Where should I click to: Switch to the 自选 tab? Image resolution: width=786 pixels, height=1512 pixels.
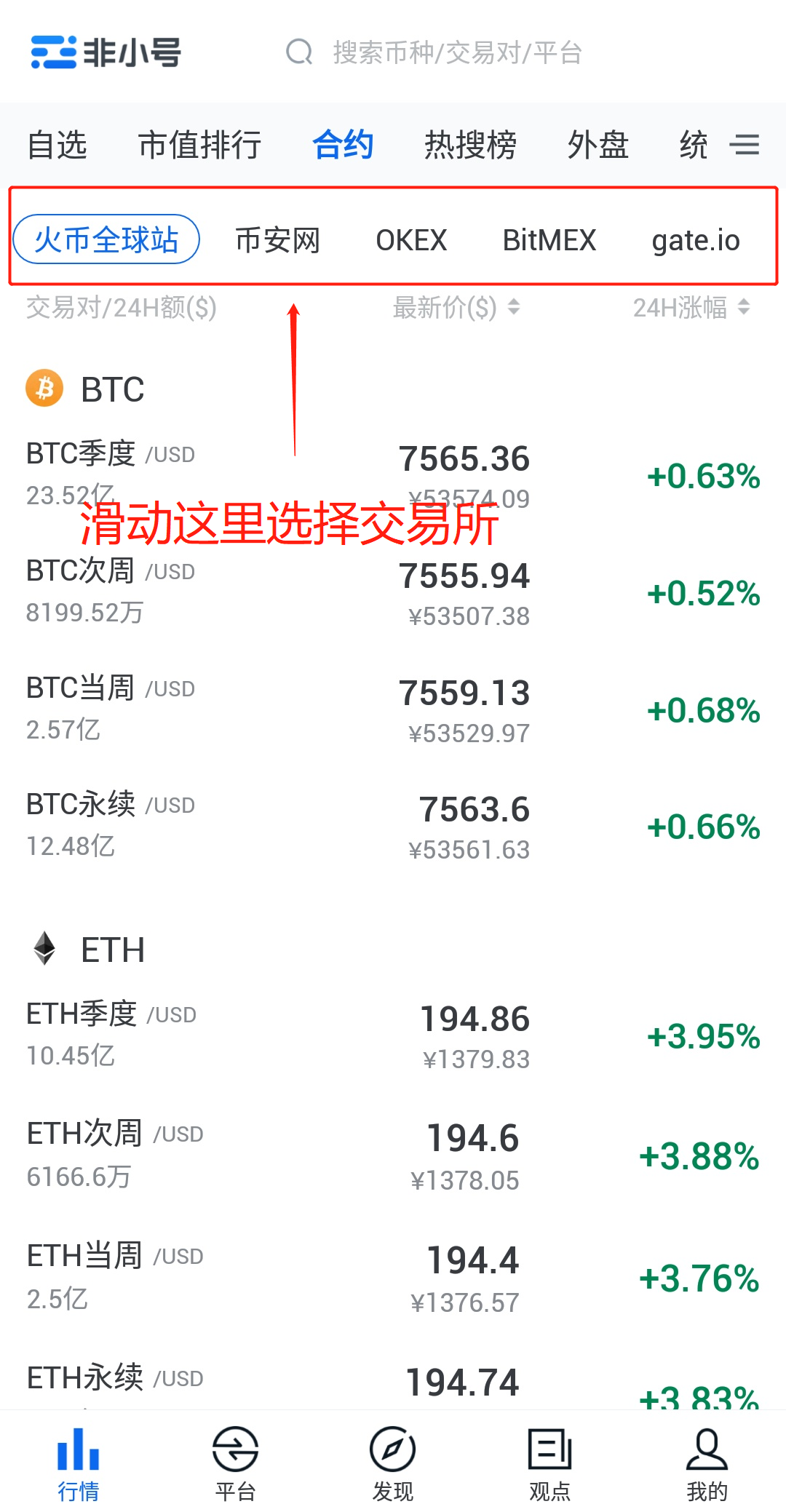click(x=57, y=144)
